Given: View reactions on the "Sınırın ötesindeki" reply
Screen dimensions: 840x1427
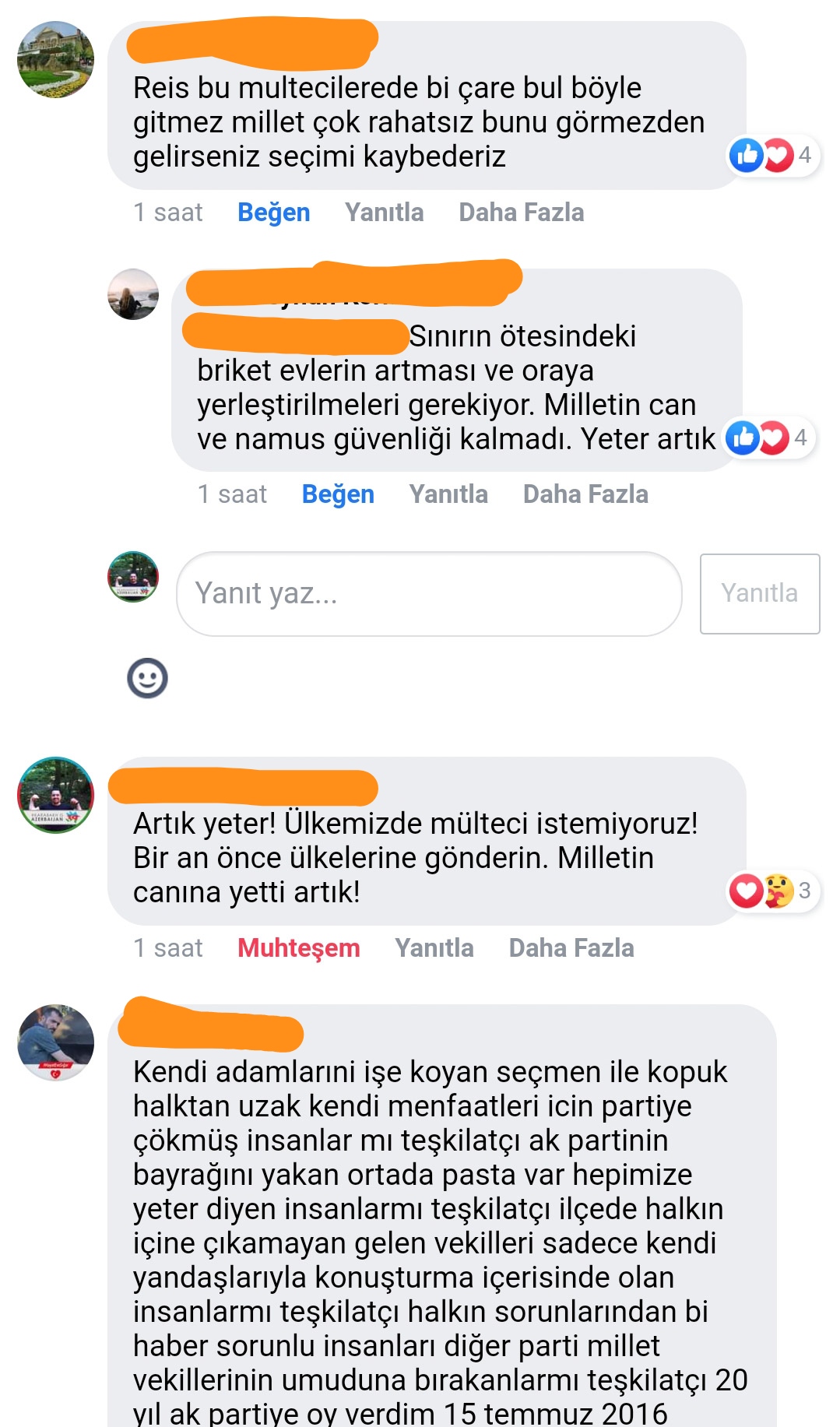Looking at the screenshot, I should (767, 438).
